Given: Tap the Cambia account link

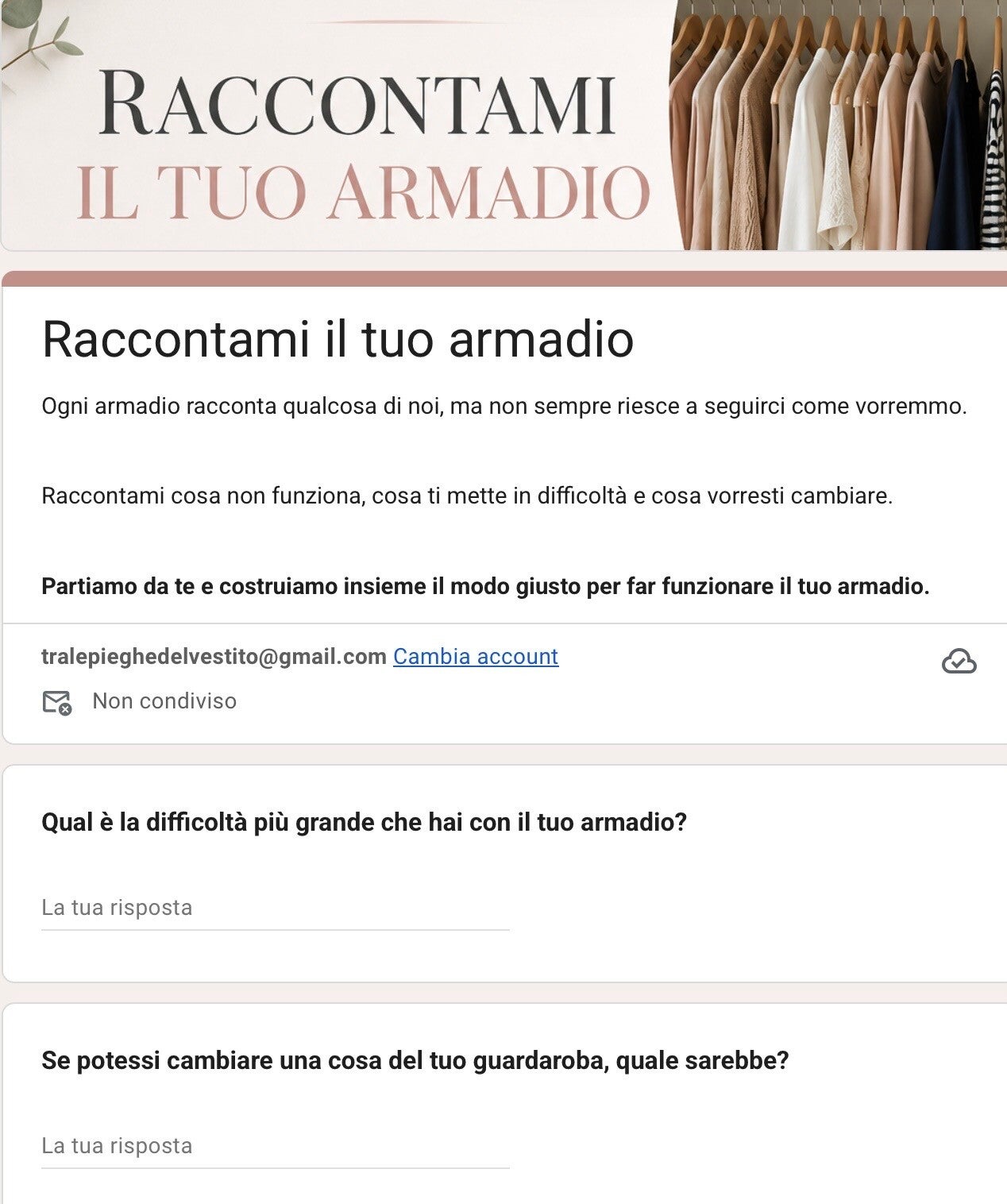Looking at the screenshot, I should coord(476,657).
